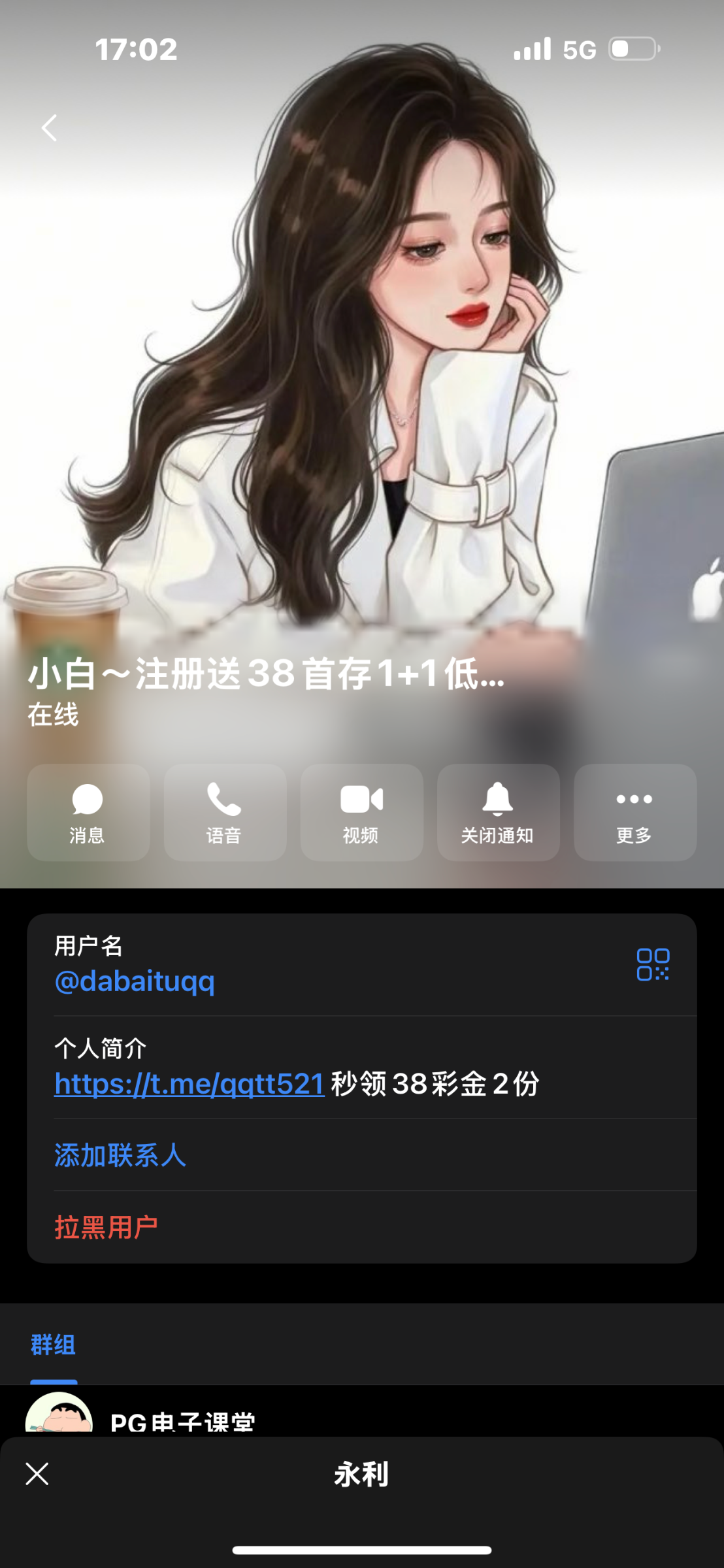The width and height of the screenshot is (724, 1568).
Task: Show the QR code for this username
Action: (653, 964)
